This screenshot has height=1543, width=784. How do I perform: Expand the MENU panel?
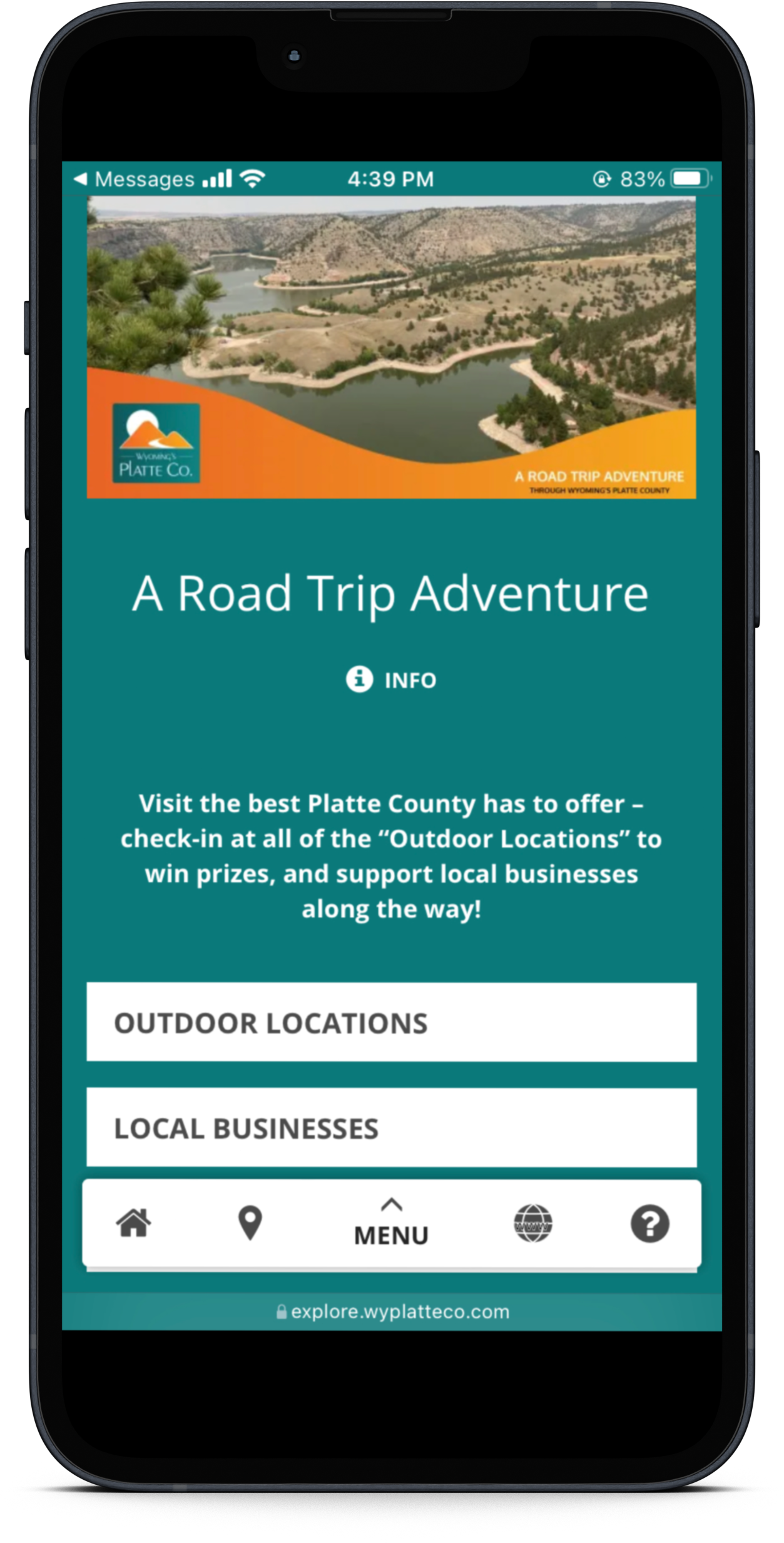click(x=391, y=1223)
